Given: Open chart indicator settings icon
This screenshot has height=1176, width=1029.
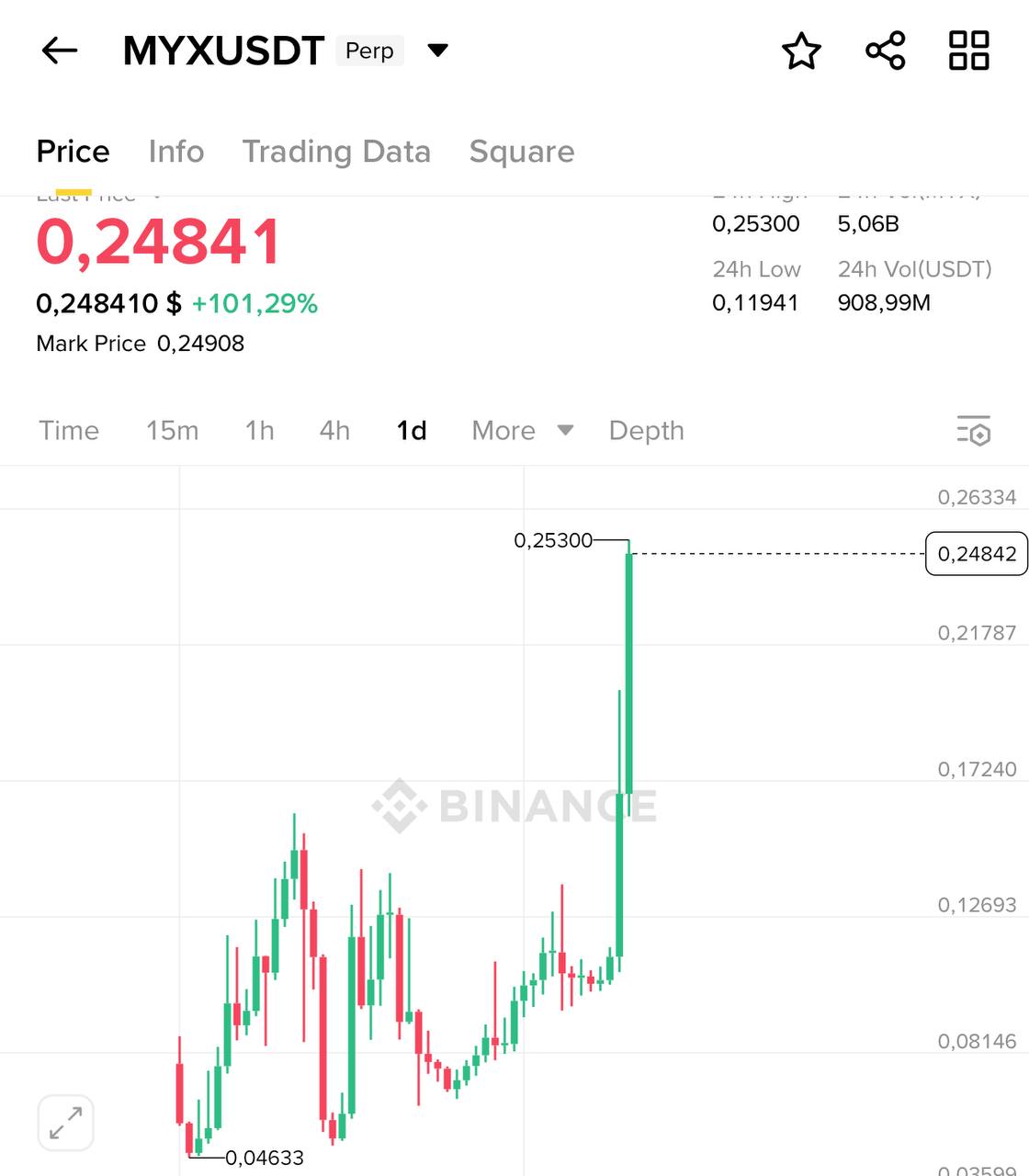Looking at the screenshot, I should pos(974,431).
